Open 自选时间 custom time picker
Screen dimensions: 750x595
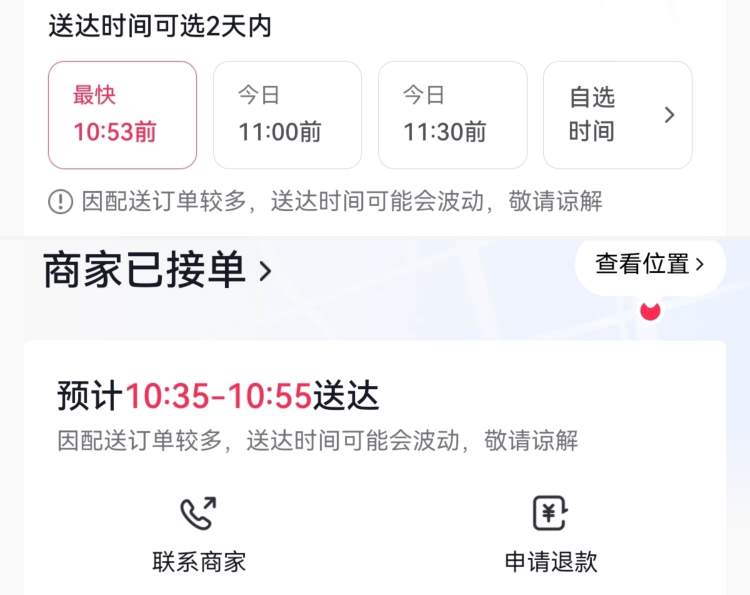(617, 115)
